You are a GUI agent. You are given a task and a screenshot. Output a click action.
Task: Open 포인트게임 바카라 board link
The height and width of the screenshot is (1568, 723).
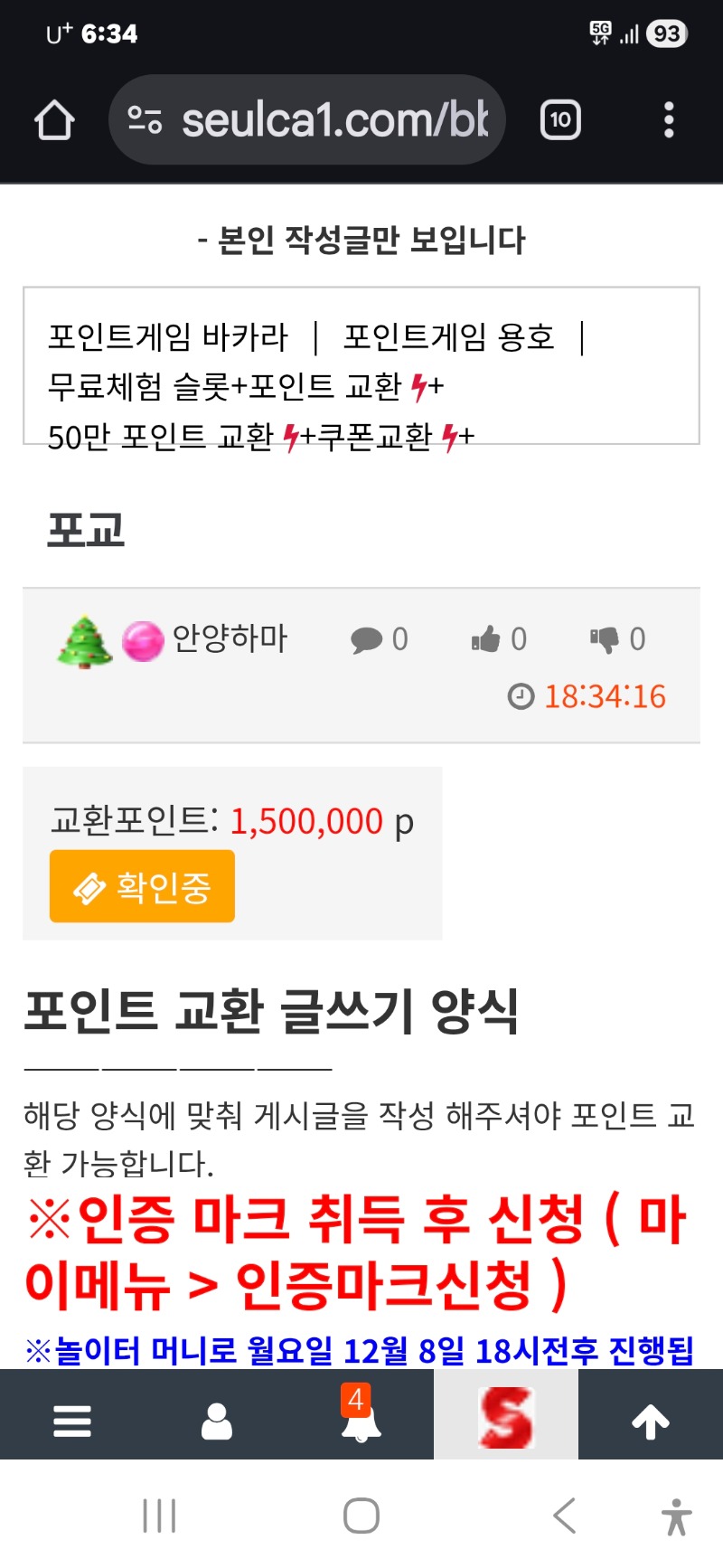168,337
